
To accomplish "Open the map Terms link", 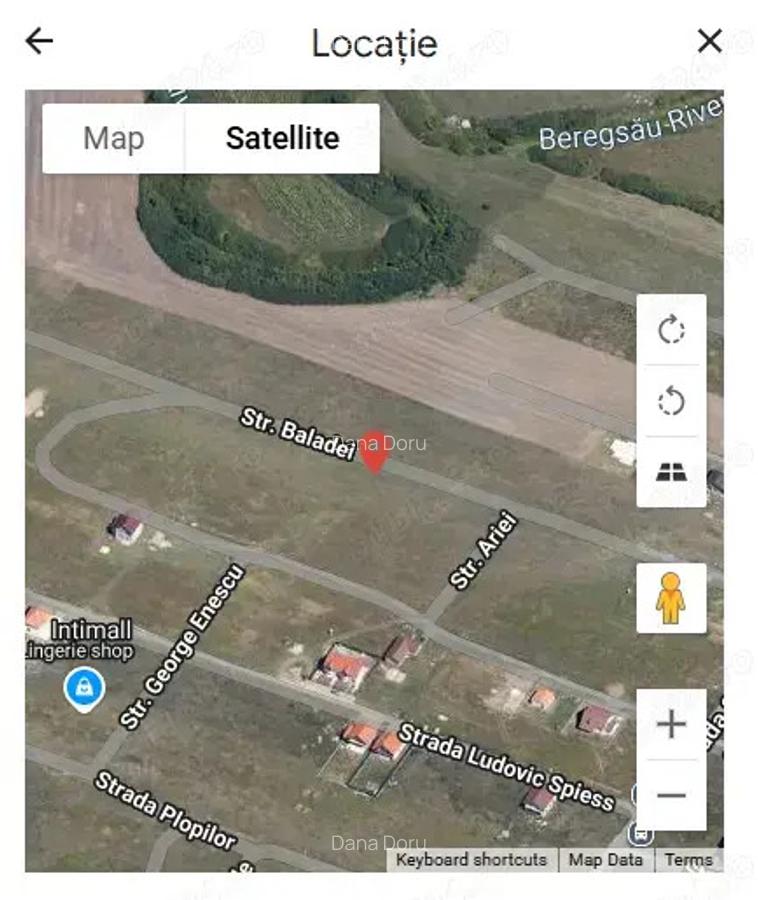I will (688, 859).
